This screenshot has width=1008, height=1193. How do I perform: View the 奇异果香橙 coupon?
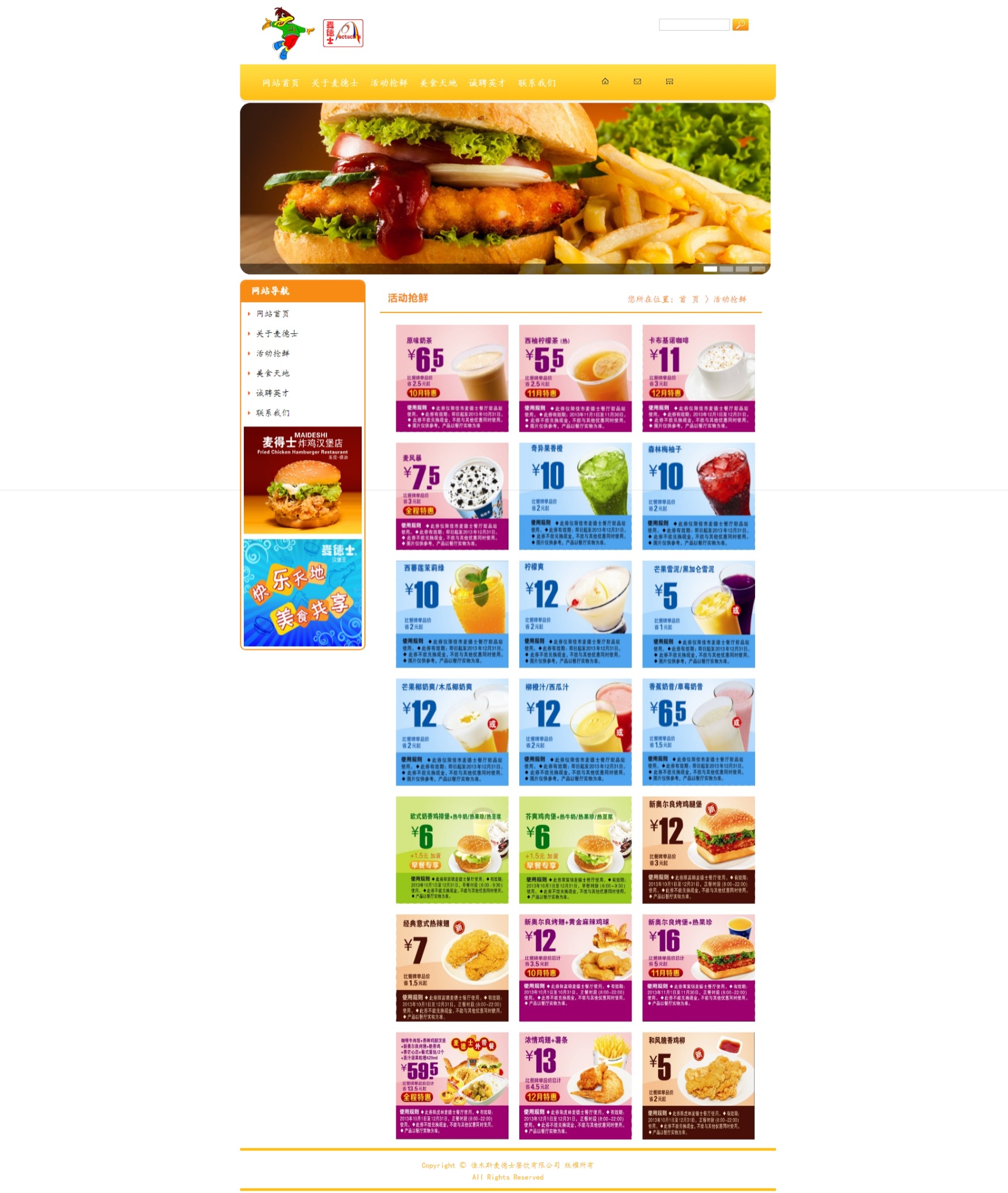click(x=575, y=496)
